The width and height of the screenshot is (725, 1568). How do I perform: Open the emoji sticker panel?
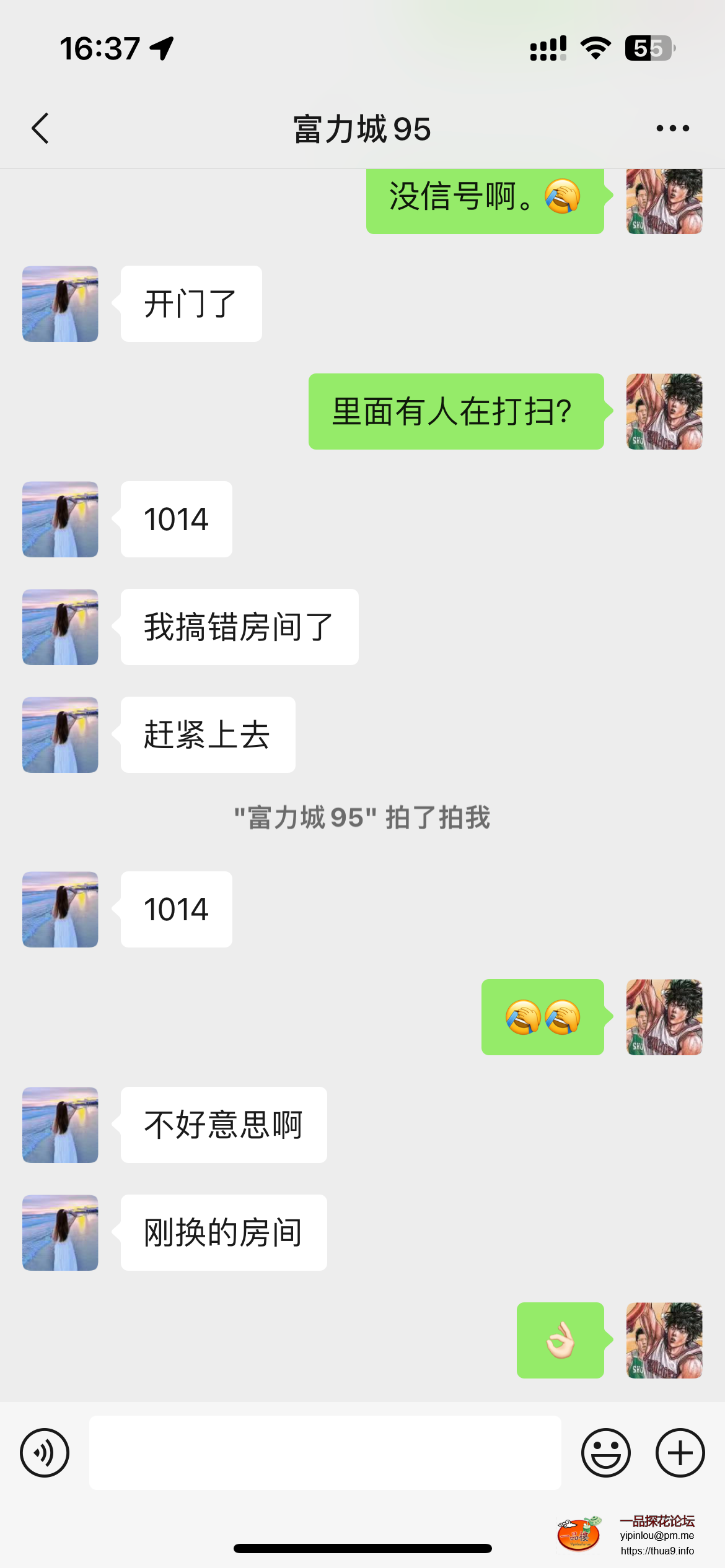pyautogui.click(x=605, y=1452)
